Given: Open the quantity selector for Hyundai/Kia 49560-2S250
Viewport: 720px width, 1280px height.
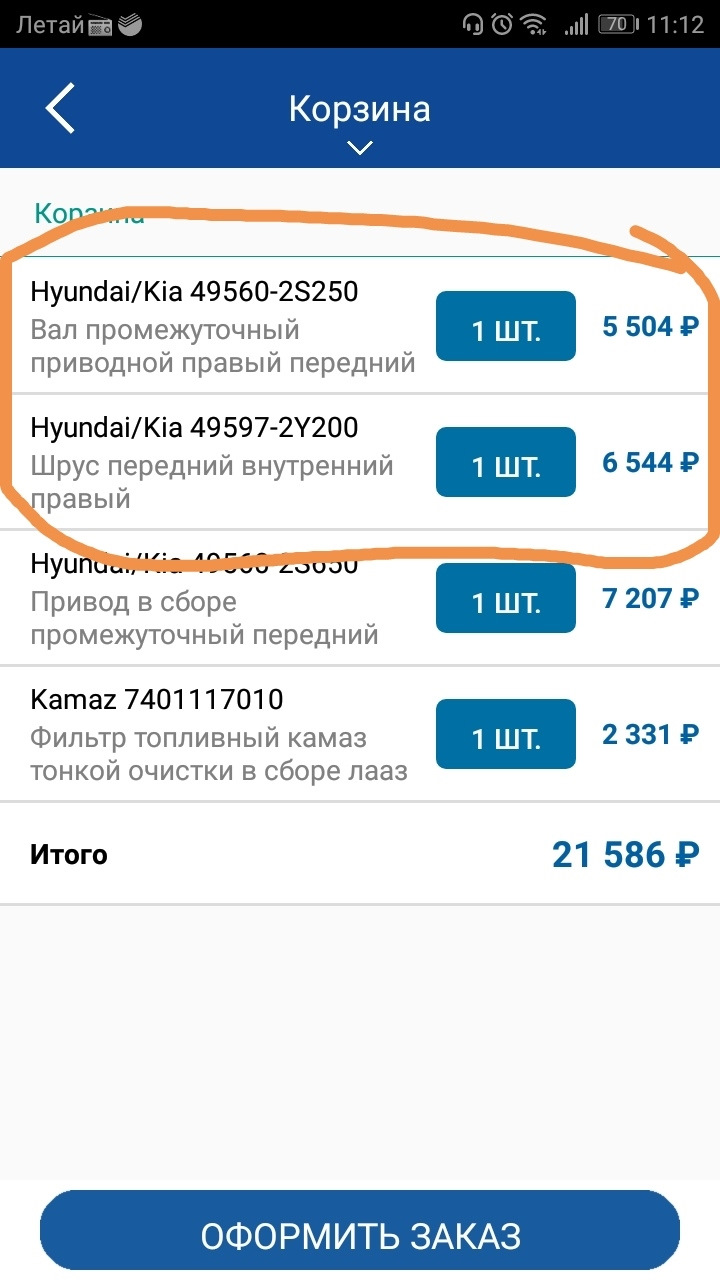Looking at the screenshot, I should click(505, 326).
